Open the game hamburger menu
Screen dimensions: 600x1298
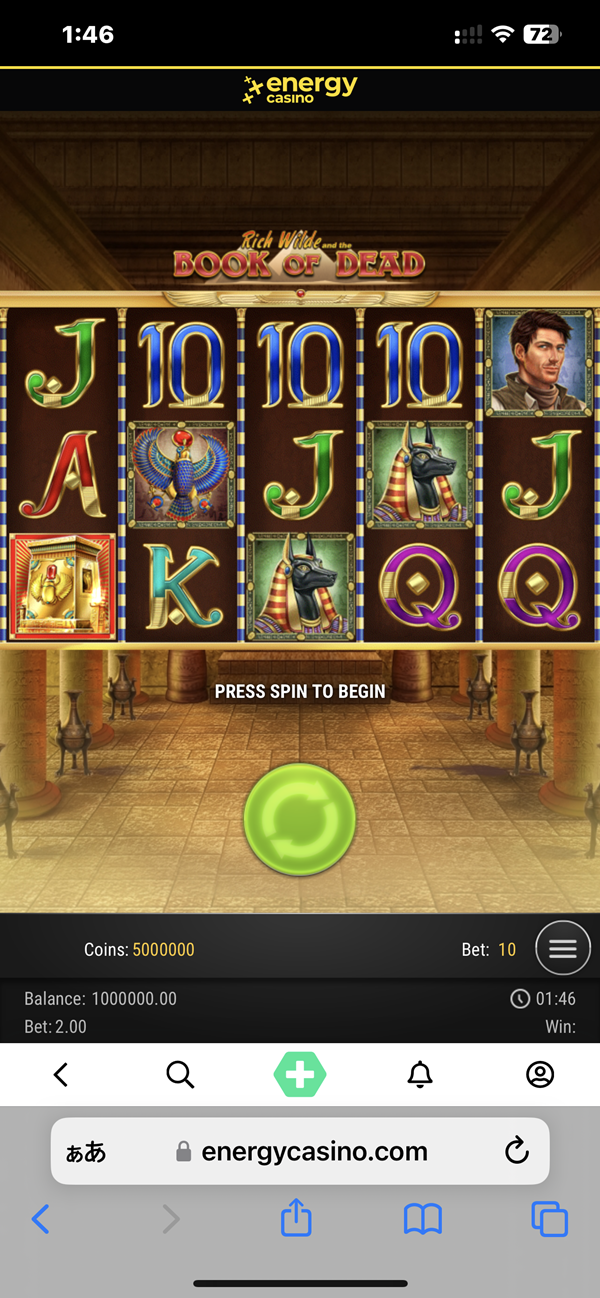pyautogui.click(x=563, y=948)
